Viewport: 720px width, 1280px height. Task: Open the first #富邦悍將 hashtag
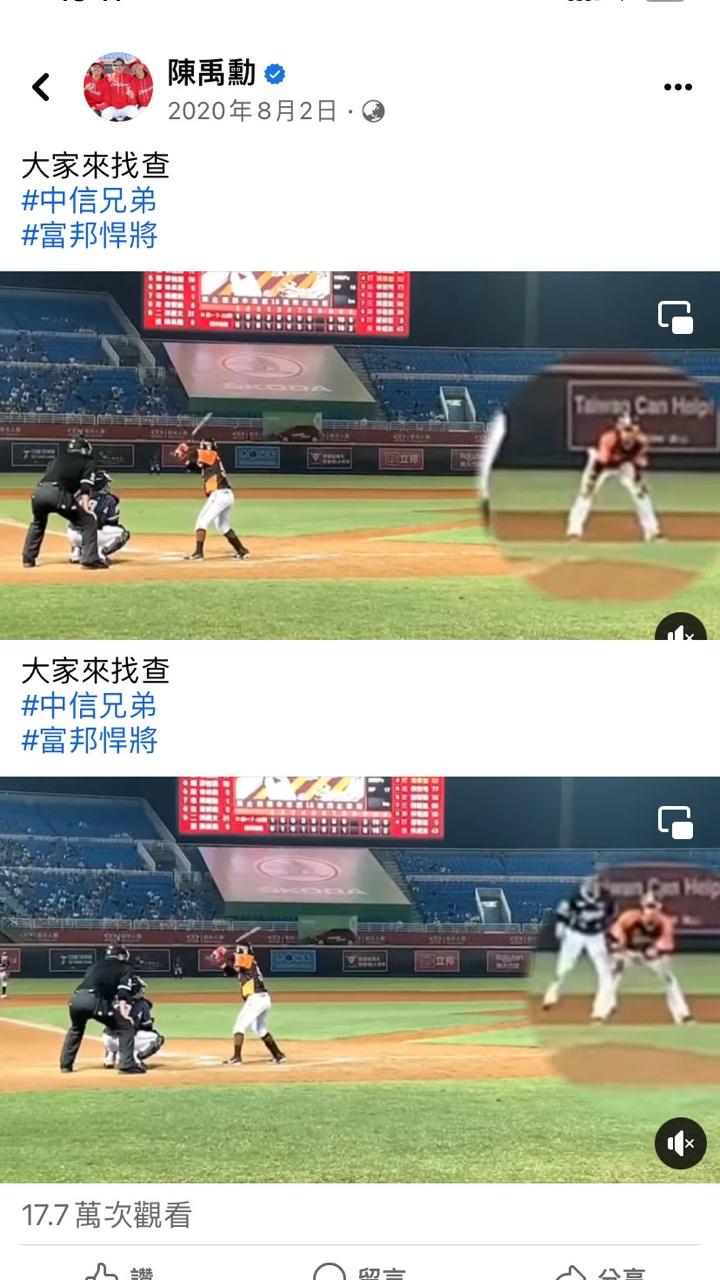tap(89, 236)
